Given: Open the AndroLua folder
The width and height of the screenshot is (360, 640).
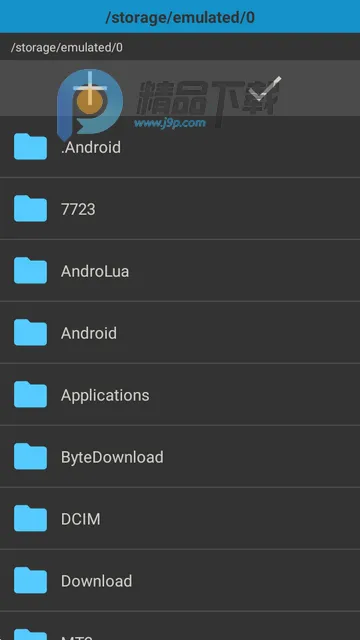Looking at the screenshot, I should (x=180, y=271).
